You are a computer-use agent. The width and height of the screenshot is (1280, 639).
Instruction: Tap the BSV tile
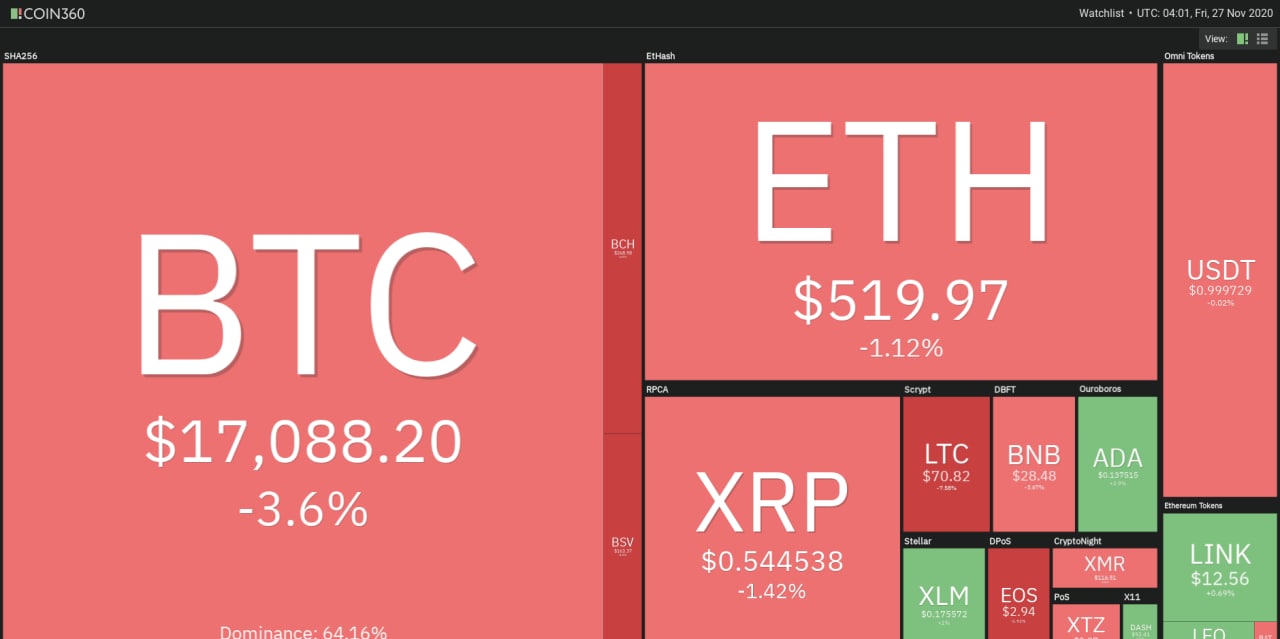tap(623, 540)
